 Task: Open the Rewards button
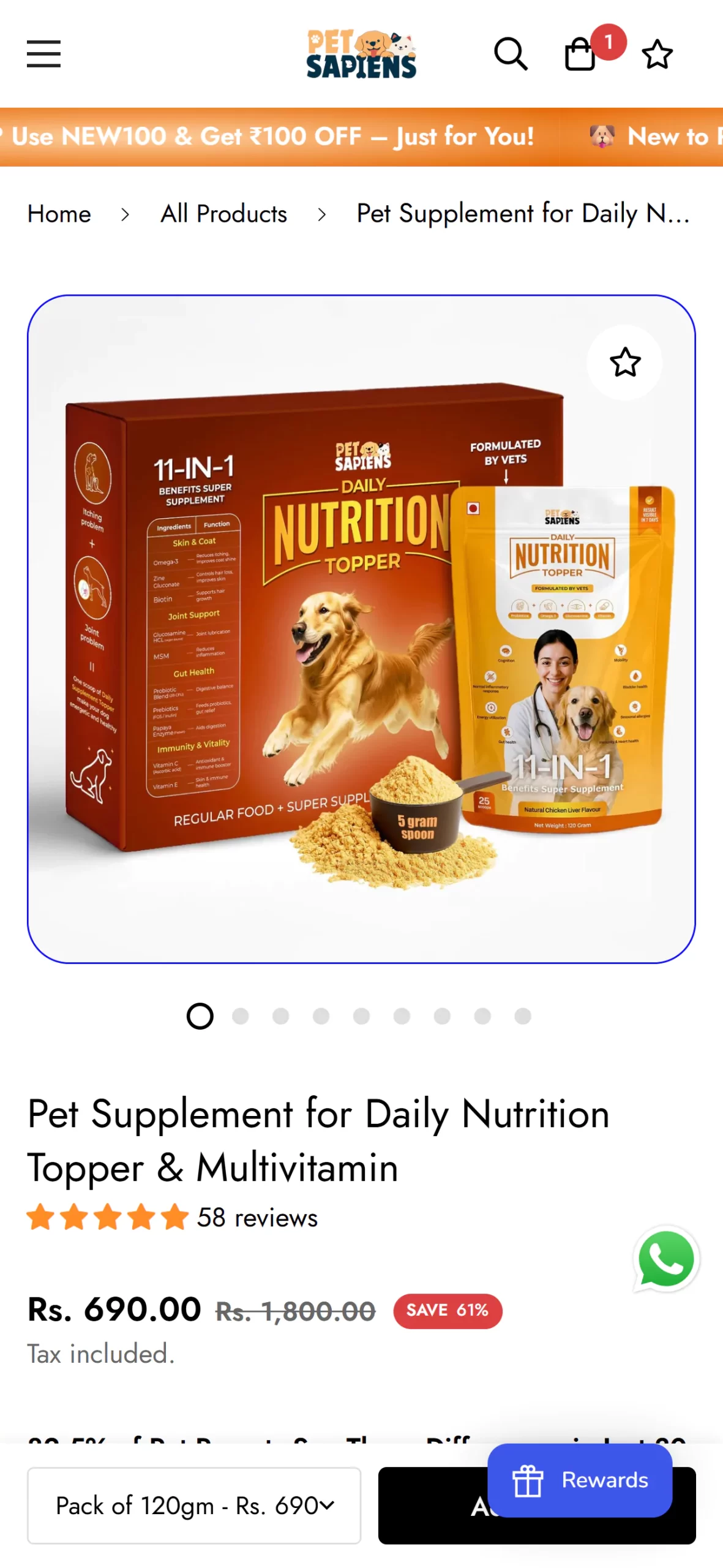(580, 1480)
